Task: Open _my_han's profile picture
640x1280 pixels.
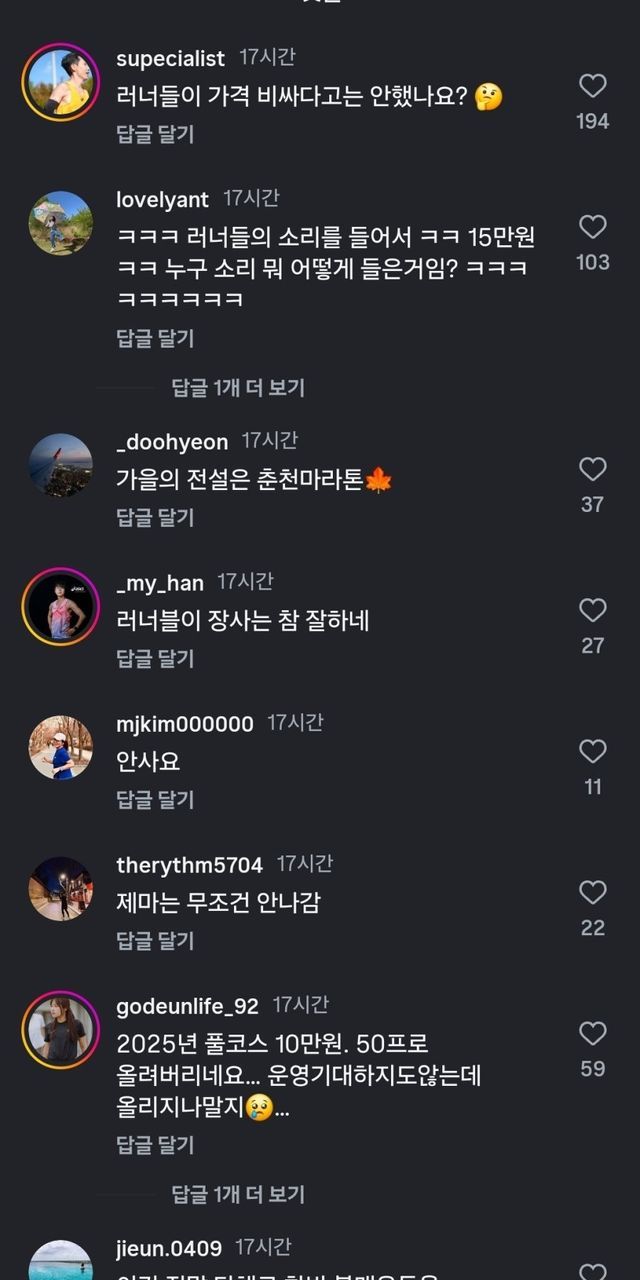Action: [x=61, y=606]
